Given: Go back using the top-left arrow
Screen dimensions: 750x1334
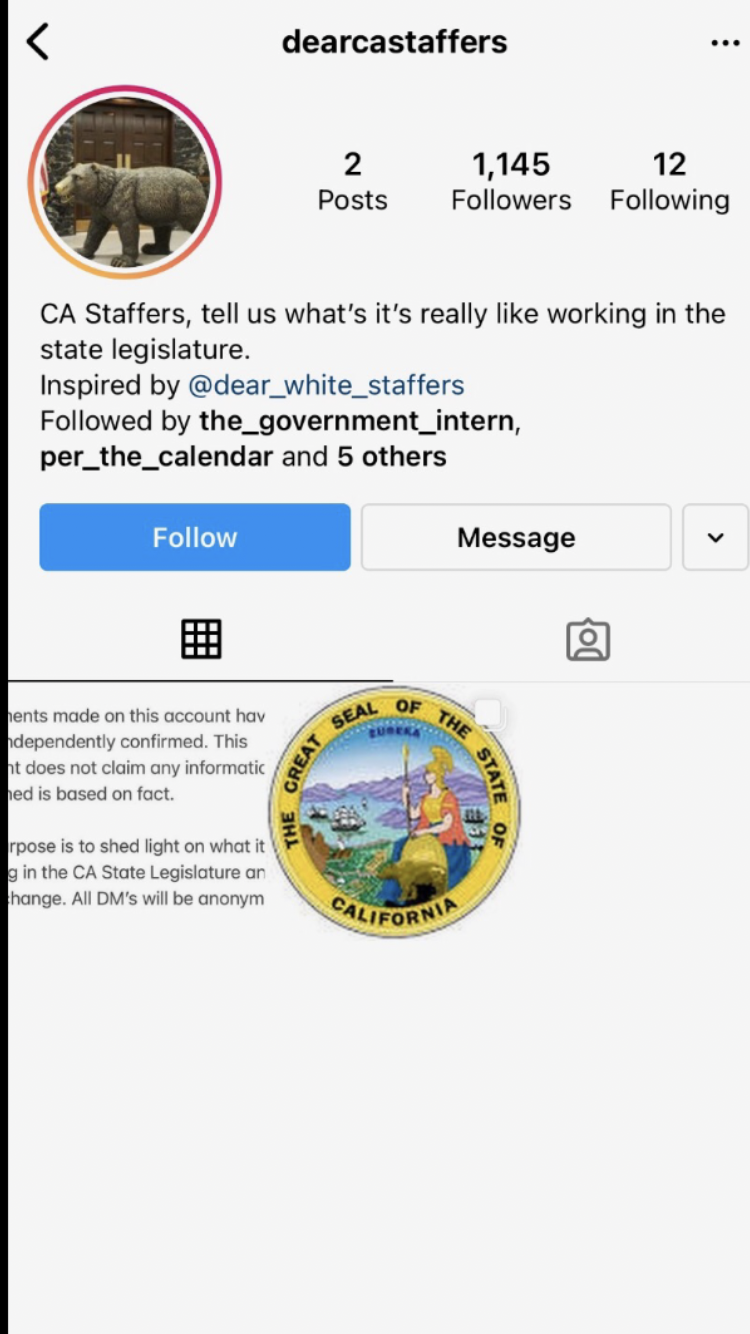Looking at the screenshot, I should (x=38, y=43).
